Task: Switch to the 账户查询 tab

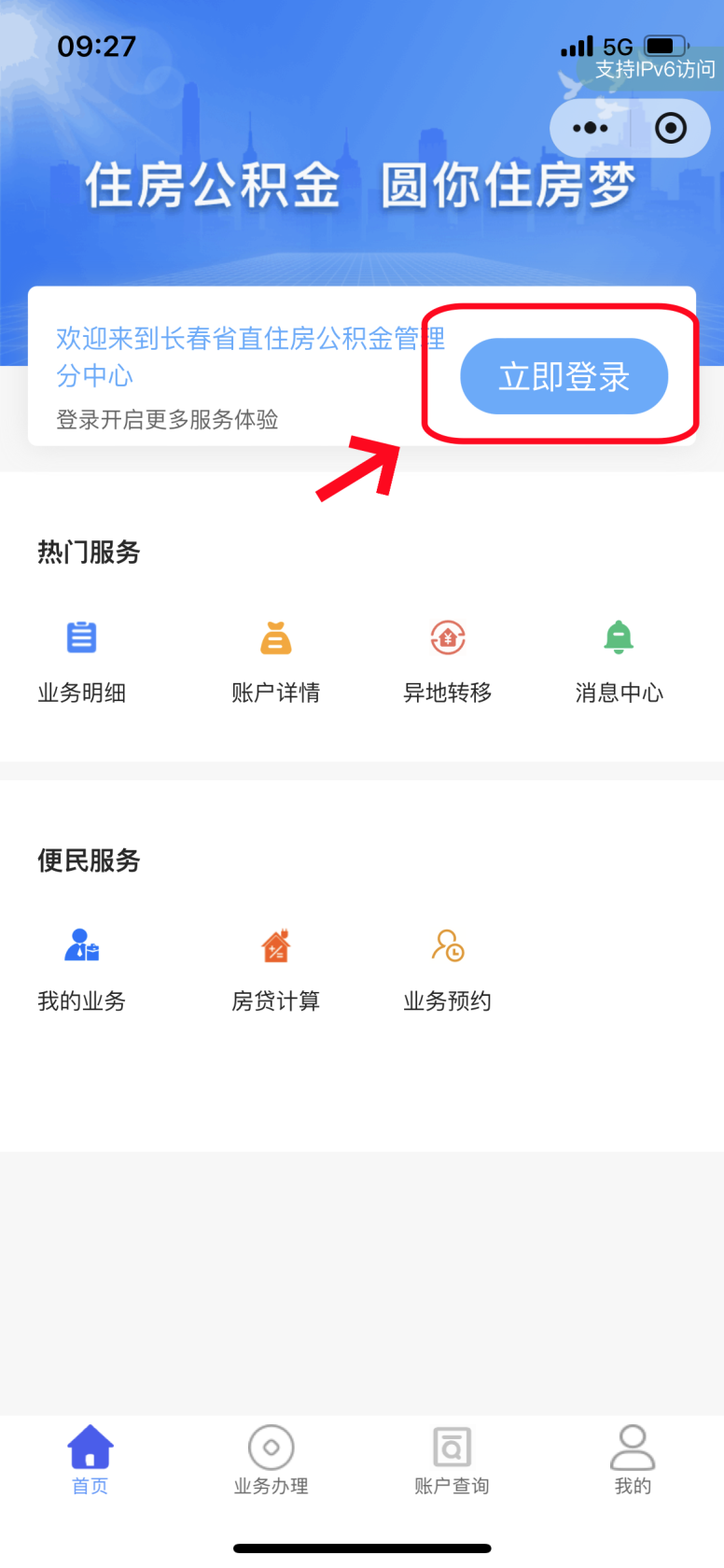Action: click(452, 1460)
